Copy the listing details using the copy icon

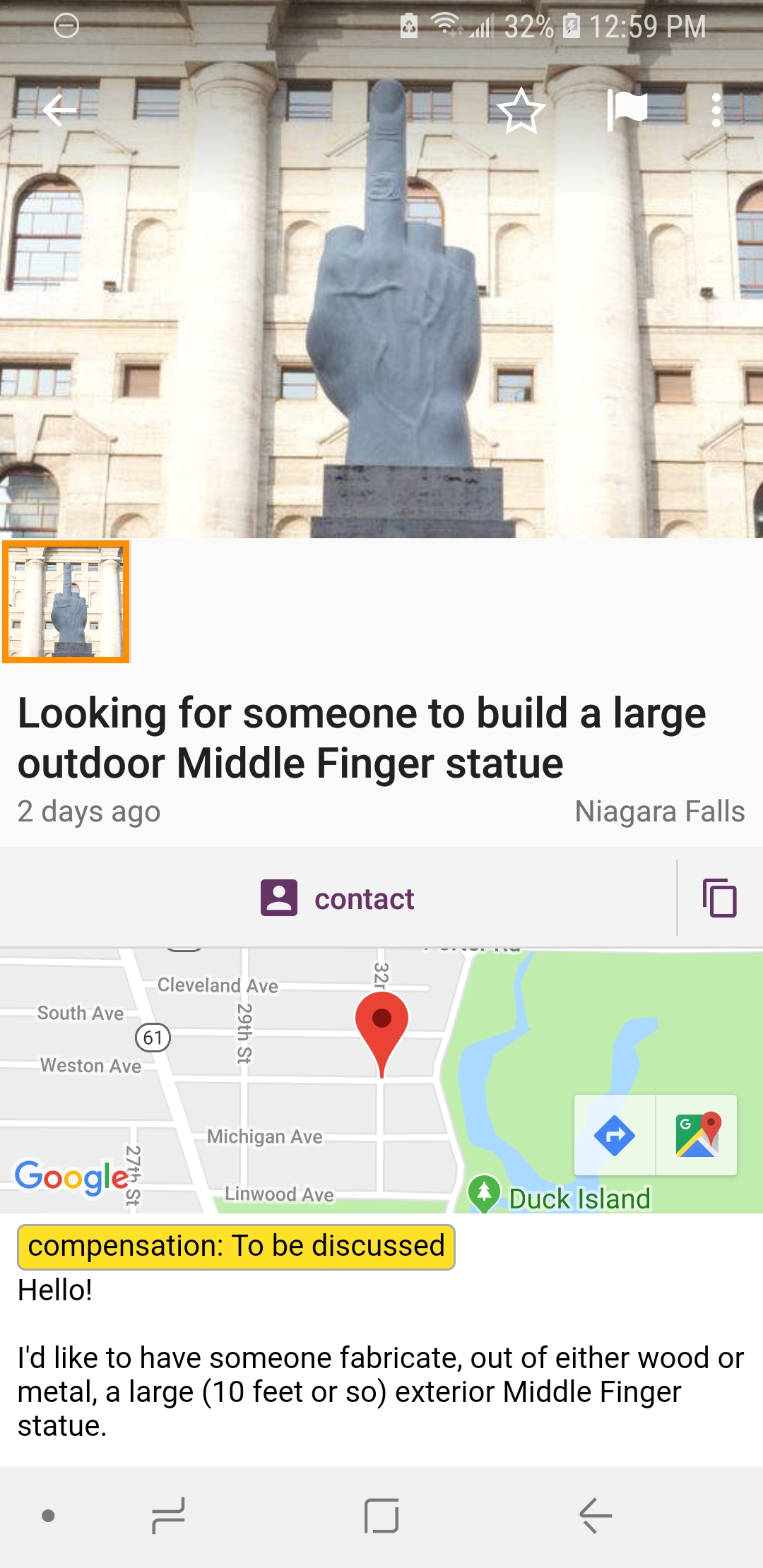718,898
